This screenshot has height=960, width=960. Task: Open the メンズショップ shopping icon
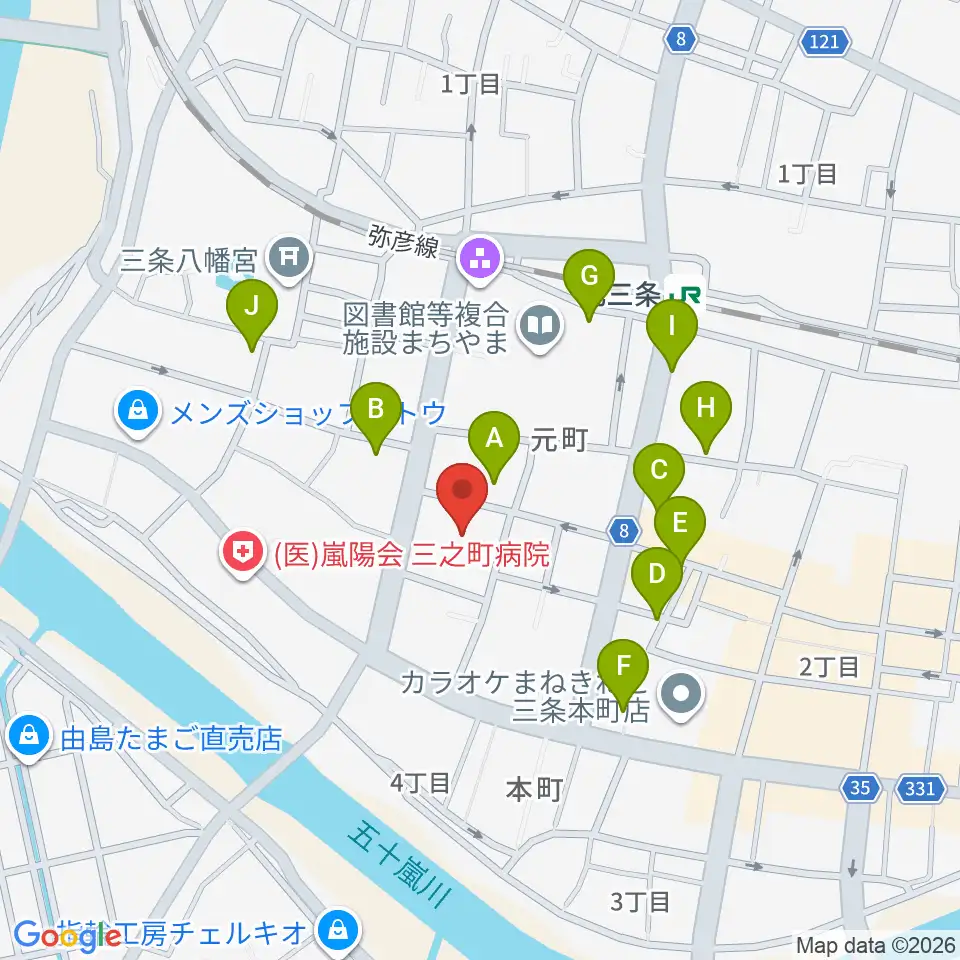click(x=138, y=413)
